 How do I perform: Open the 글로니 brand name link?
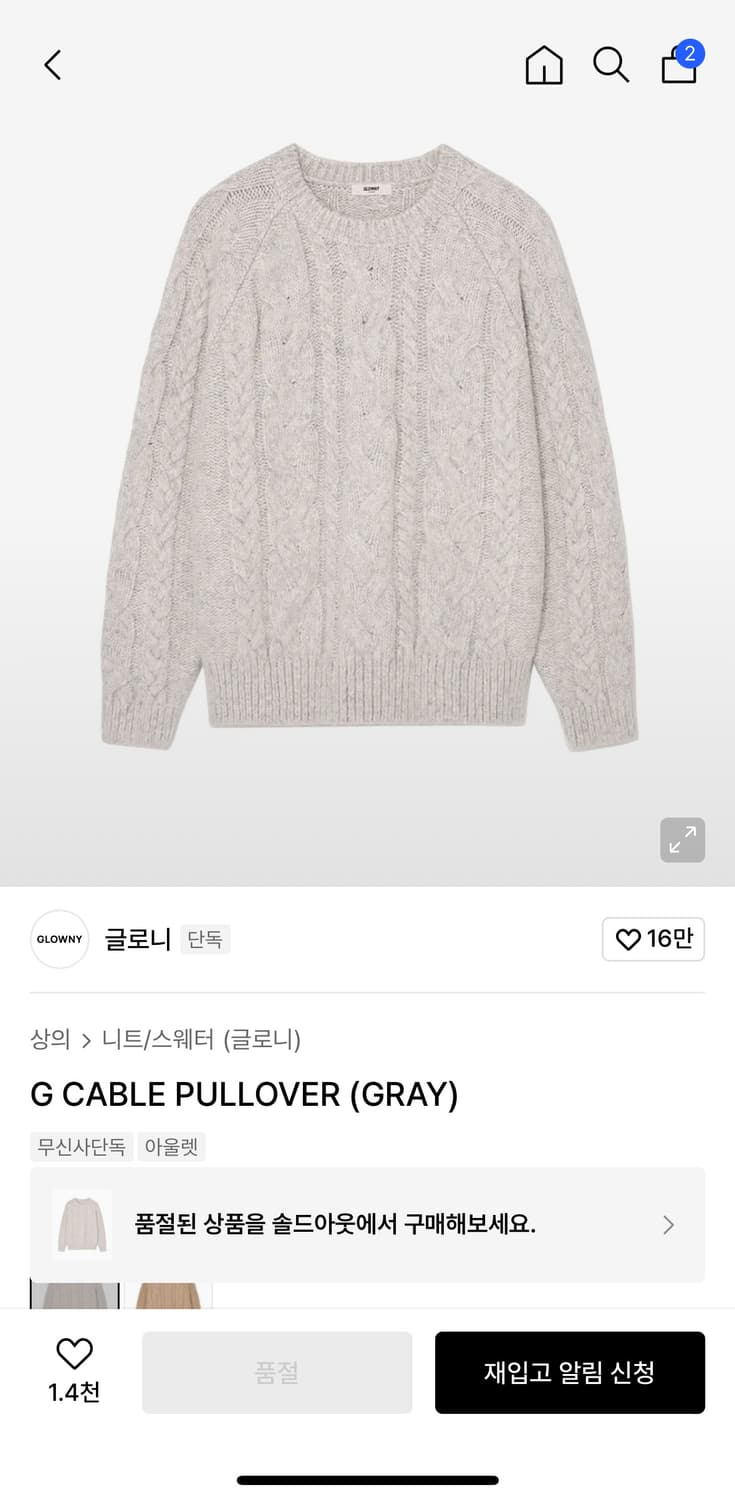click(x=137, y=939)
